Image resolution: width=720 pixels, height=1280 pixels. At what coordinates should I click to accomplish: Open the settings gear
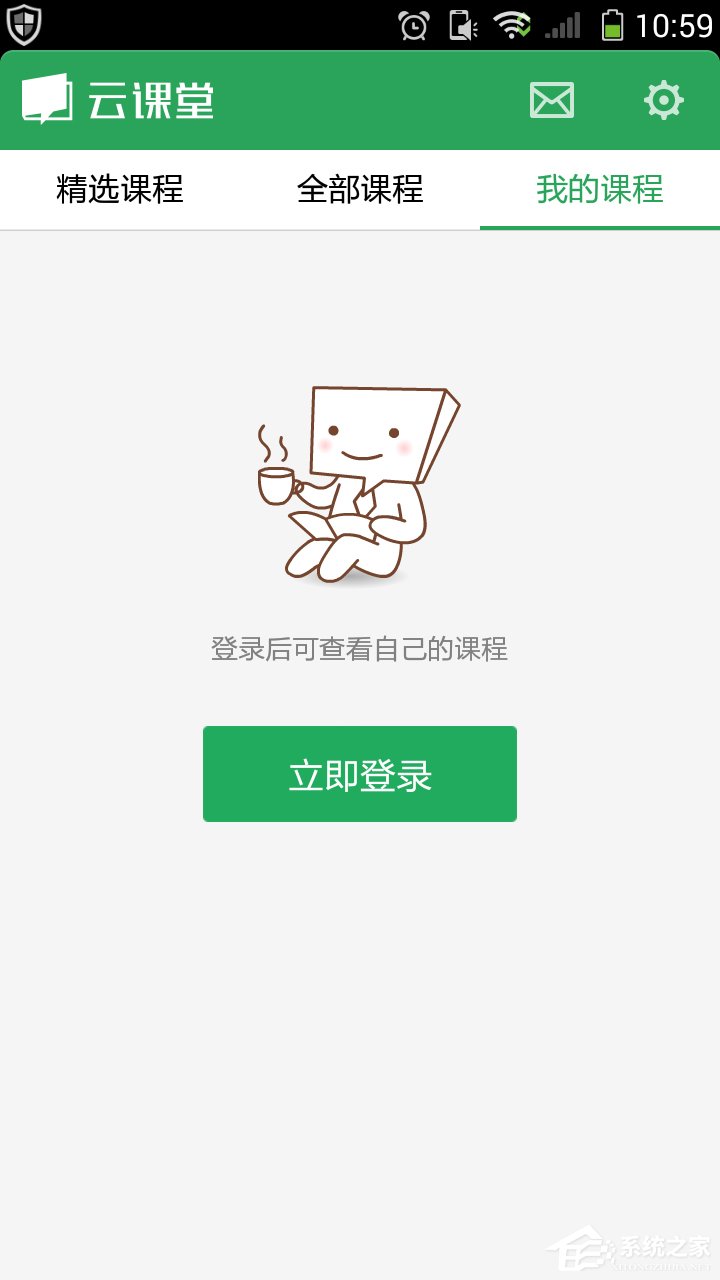point(663,100)
